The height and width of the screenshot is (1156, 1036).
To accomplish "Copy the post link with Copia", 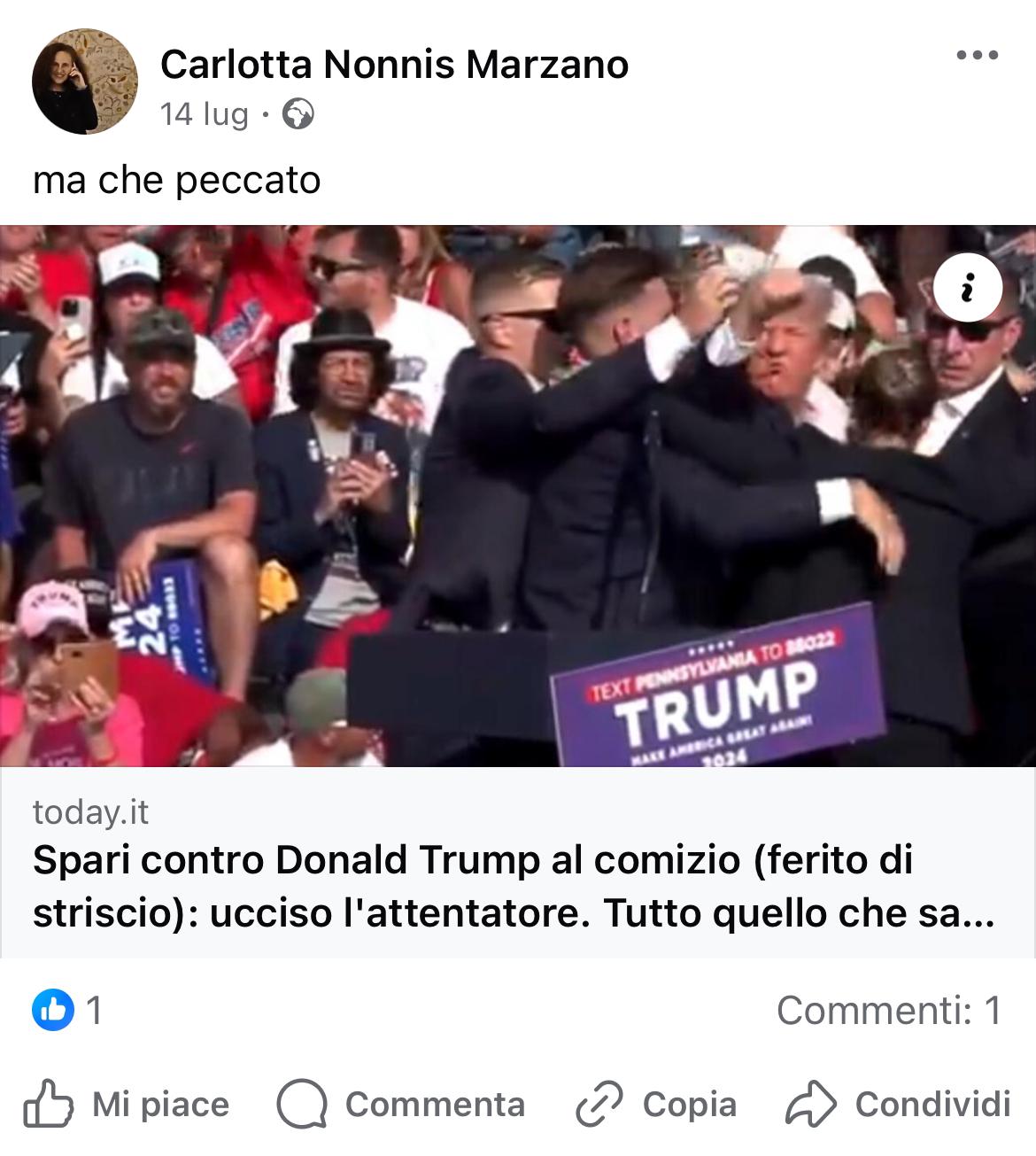I will click(x=656, y=1105).
